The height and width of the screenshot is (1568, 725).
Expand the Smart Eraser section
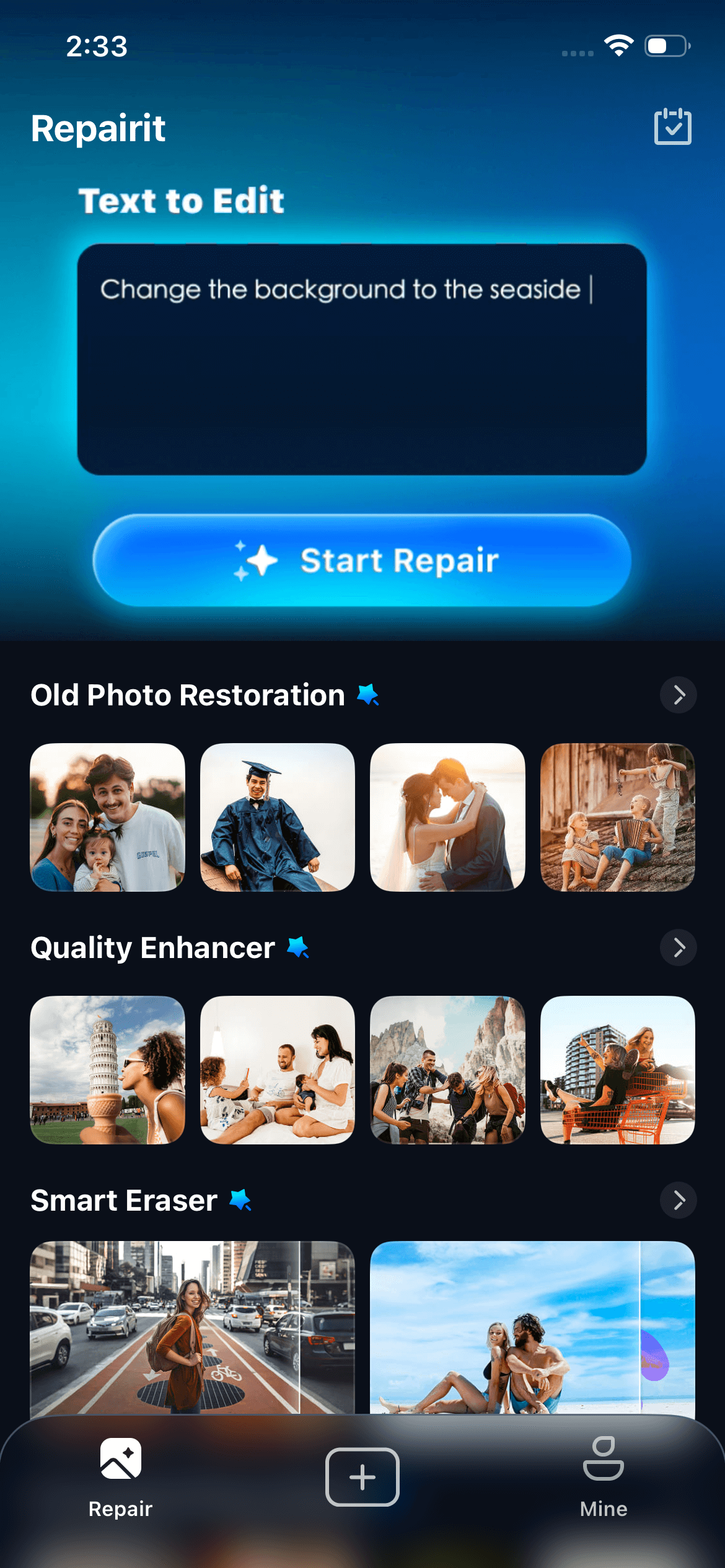[x=679, y=1200]
